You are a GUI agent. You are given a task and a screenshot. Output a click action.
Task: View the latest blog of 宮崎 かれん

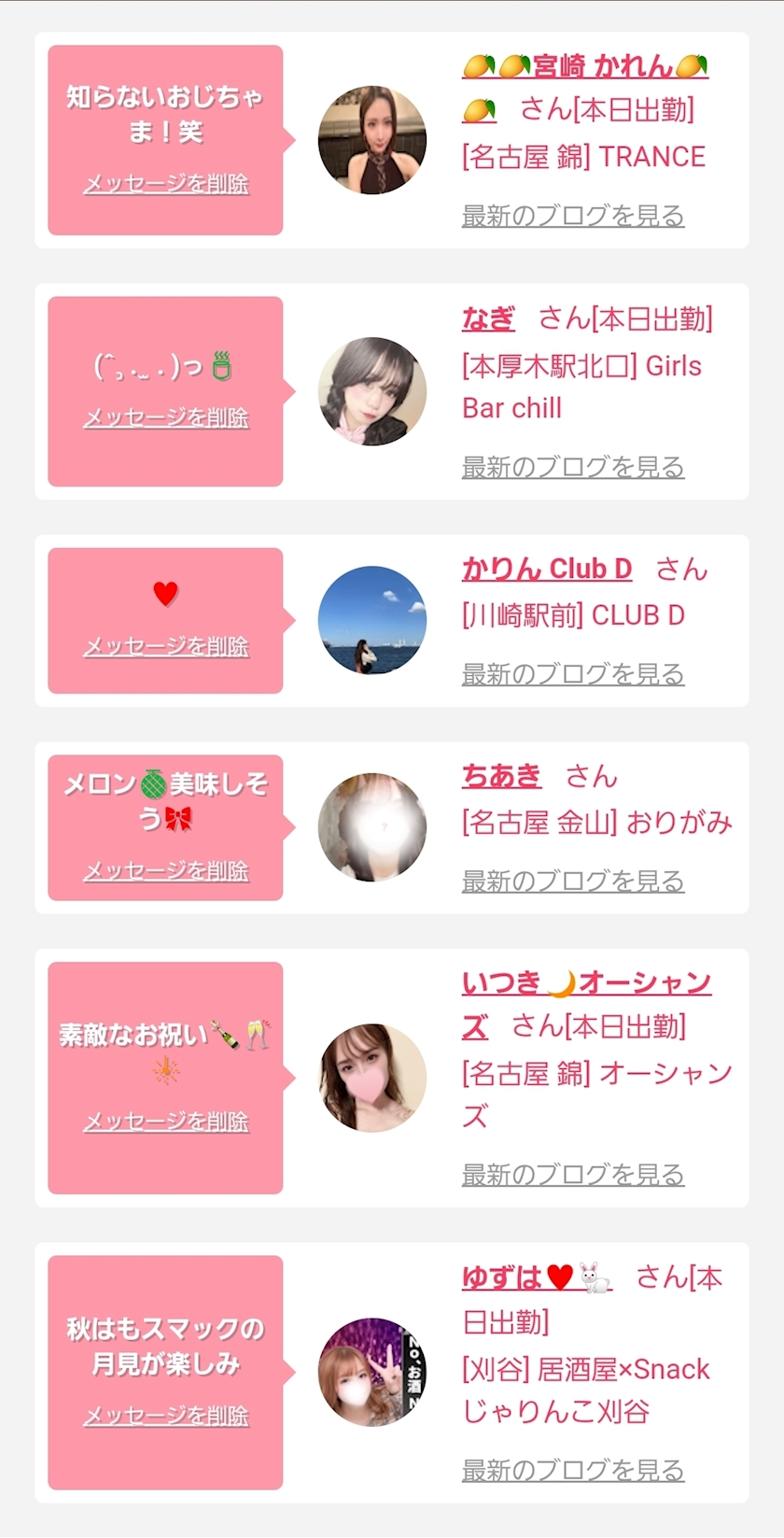[x=573, y=216]
